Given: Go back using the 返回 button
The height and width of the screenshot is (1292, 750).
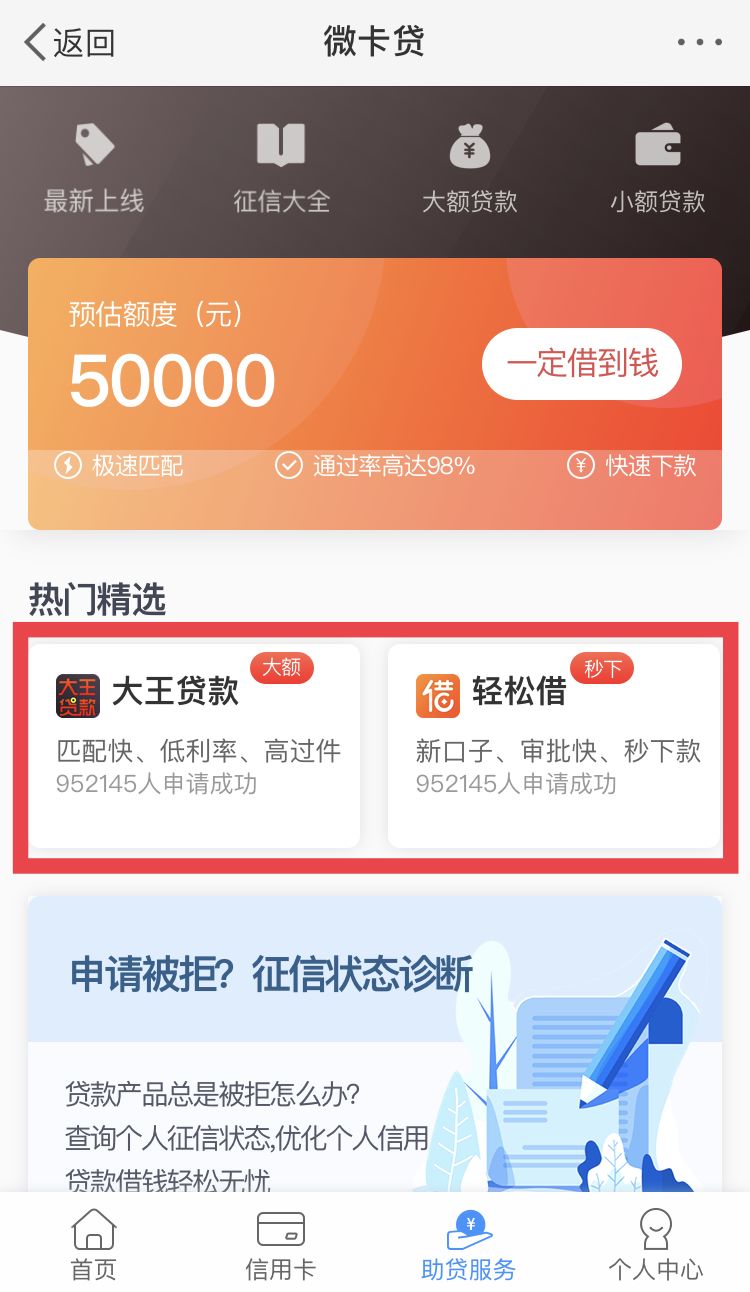Looking at the screenshot, I should coord(70,43).
